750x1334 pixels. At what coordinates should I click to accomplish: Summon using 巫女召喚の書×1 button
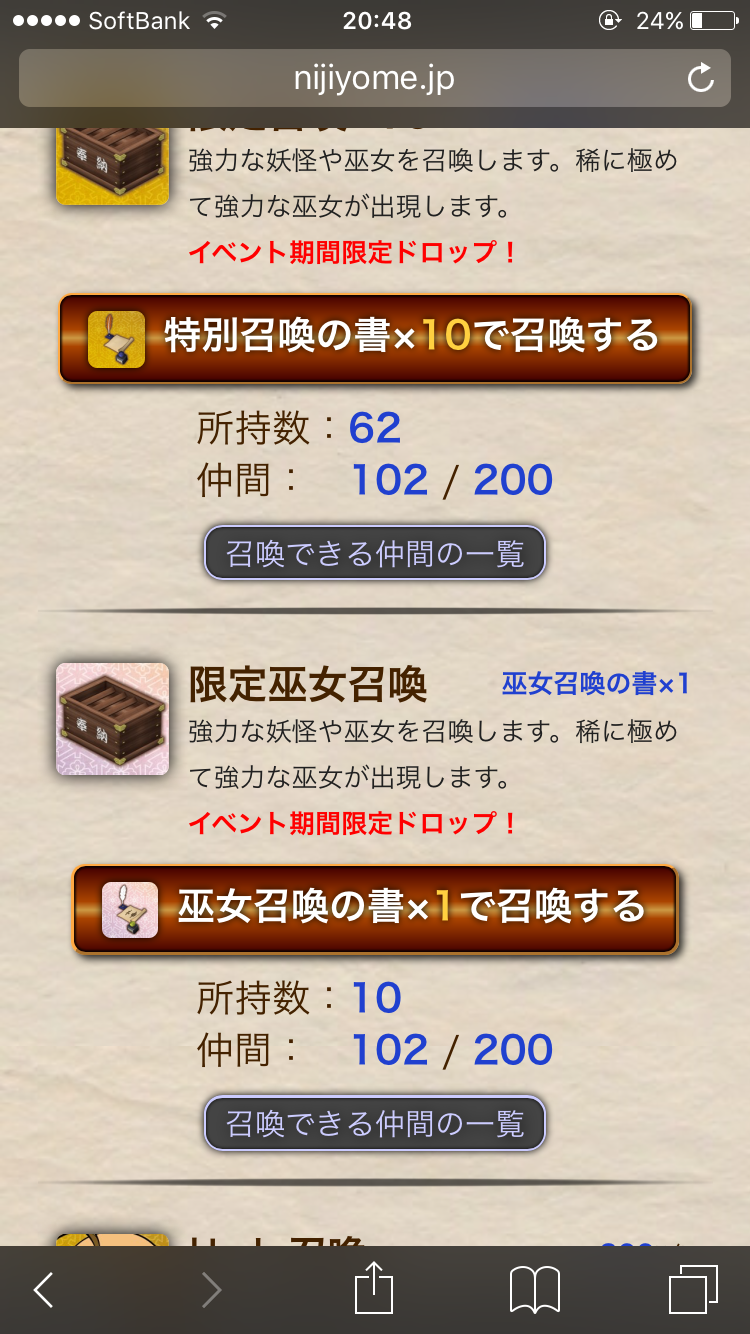coord(375,908)
